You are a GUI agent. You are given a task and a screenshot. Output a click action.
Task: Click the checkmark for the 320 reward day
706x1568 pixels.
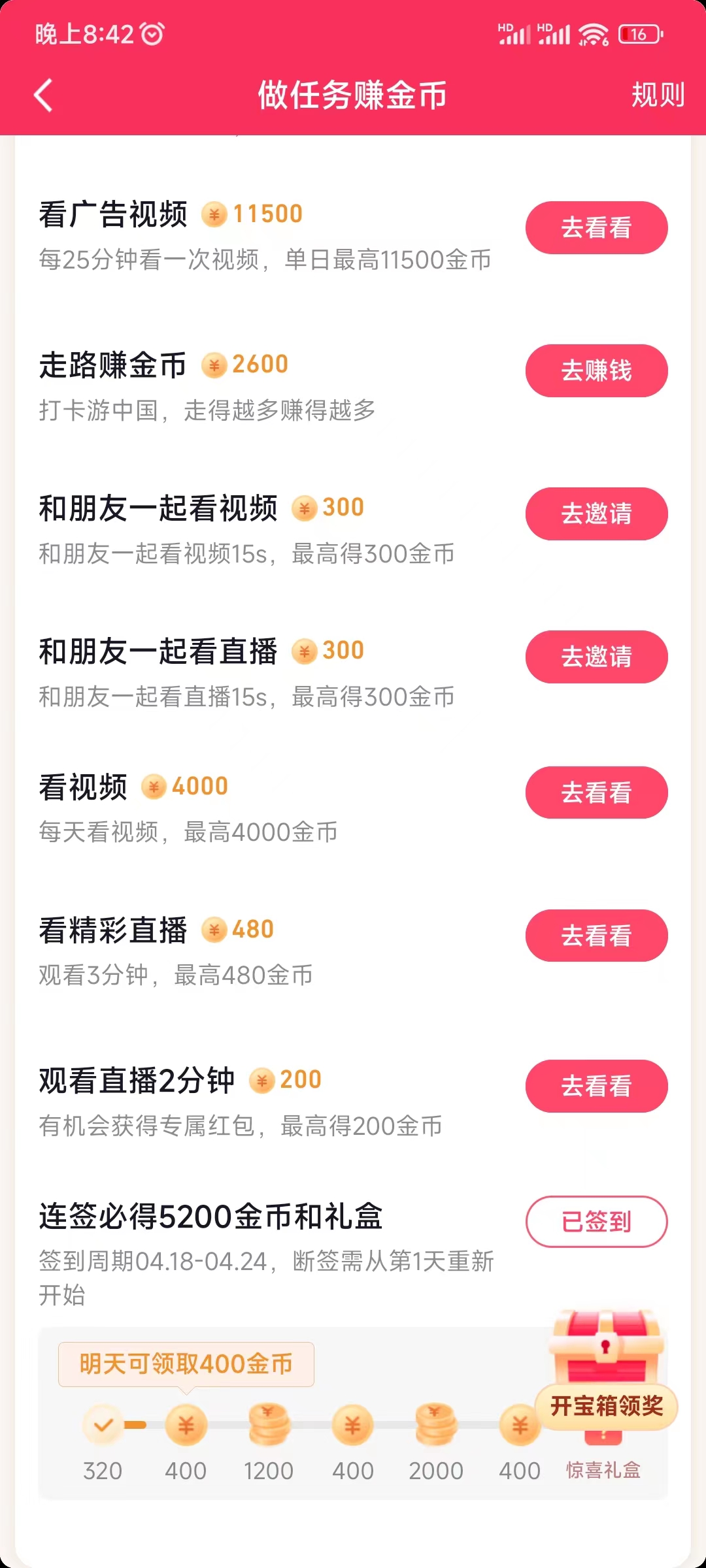click(101, 1426)
